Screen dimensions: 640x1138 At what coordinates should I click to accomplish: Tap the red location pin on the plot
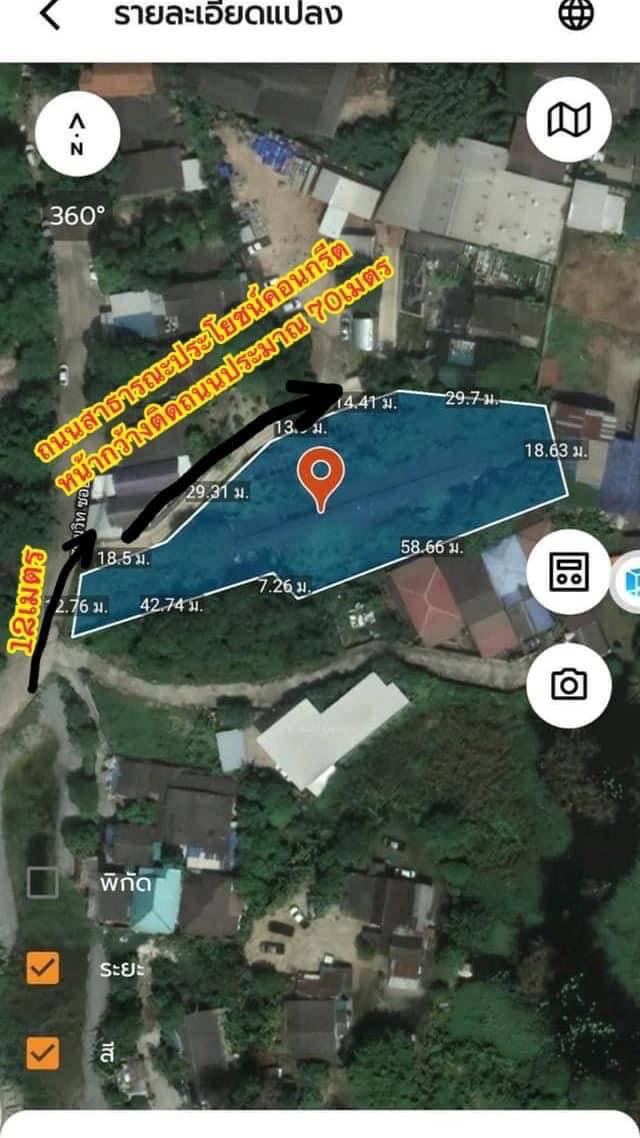coord(320,480)
